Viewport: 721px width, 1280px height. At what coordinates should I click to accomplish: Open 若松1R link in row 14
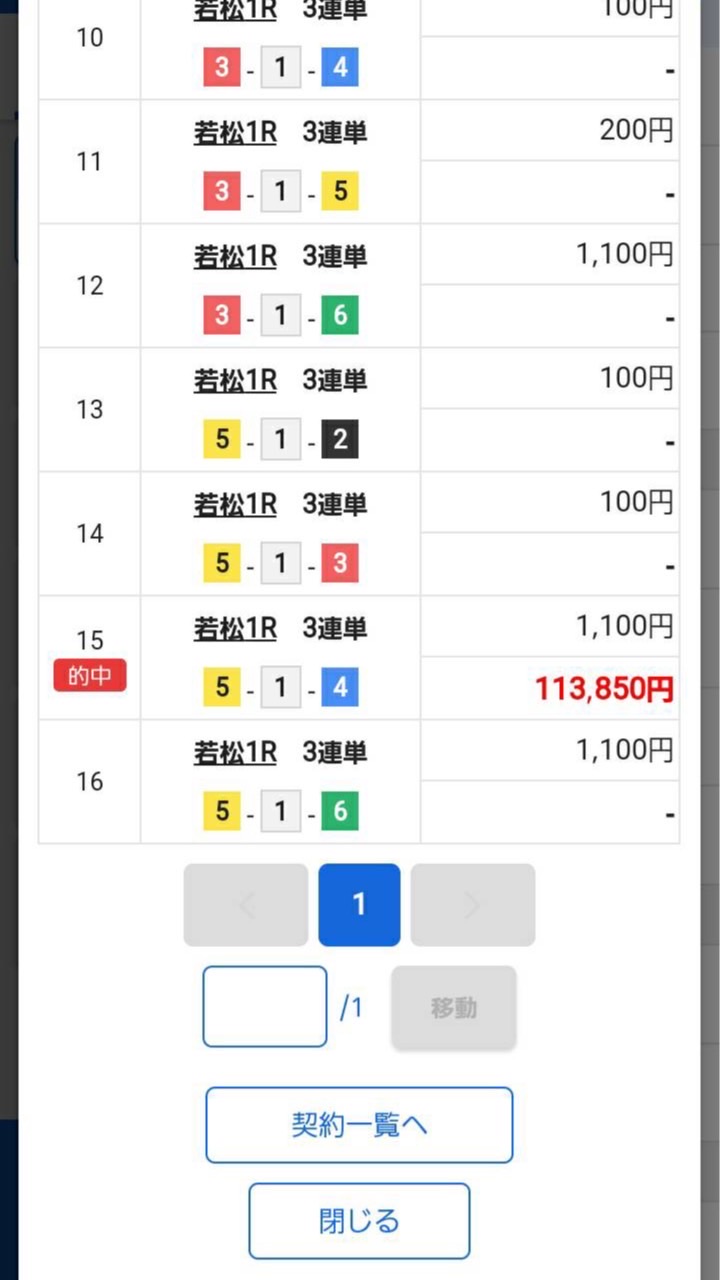(x=235, y=504)
